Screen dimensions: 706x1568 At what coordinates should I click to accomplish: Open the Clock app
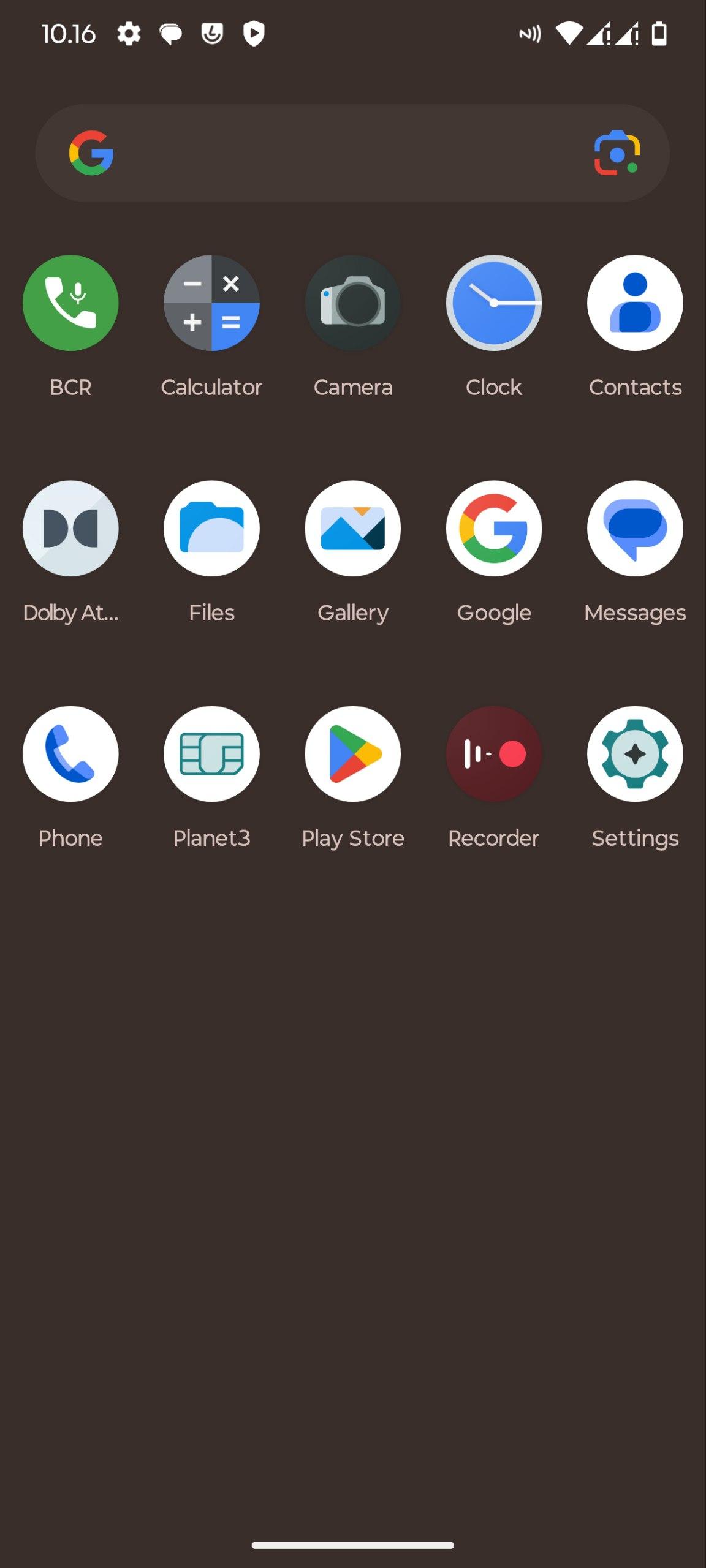[x=494, y=303]
